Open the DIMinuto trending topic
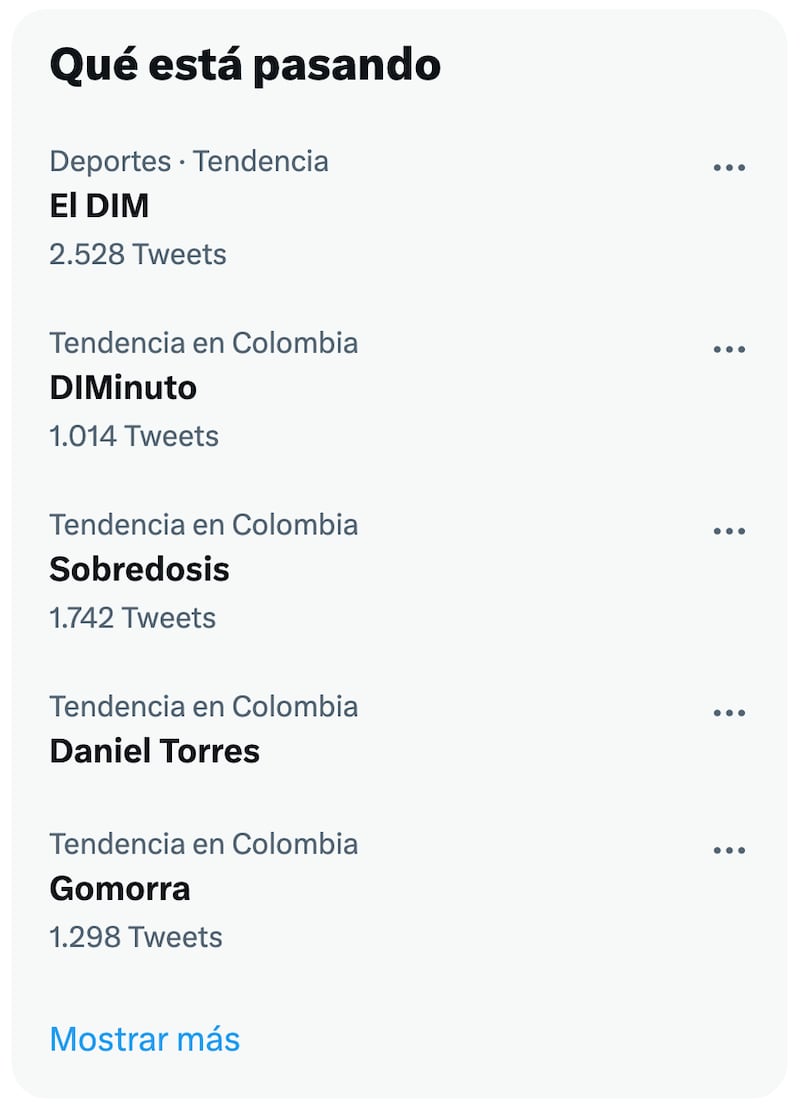The image size is (800, 1112). click(x=123, y=388)
